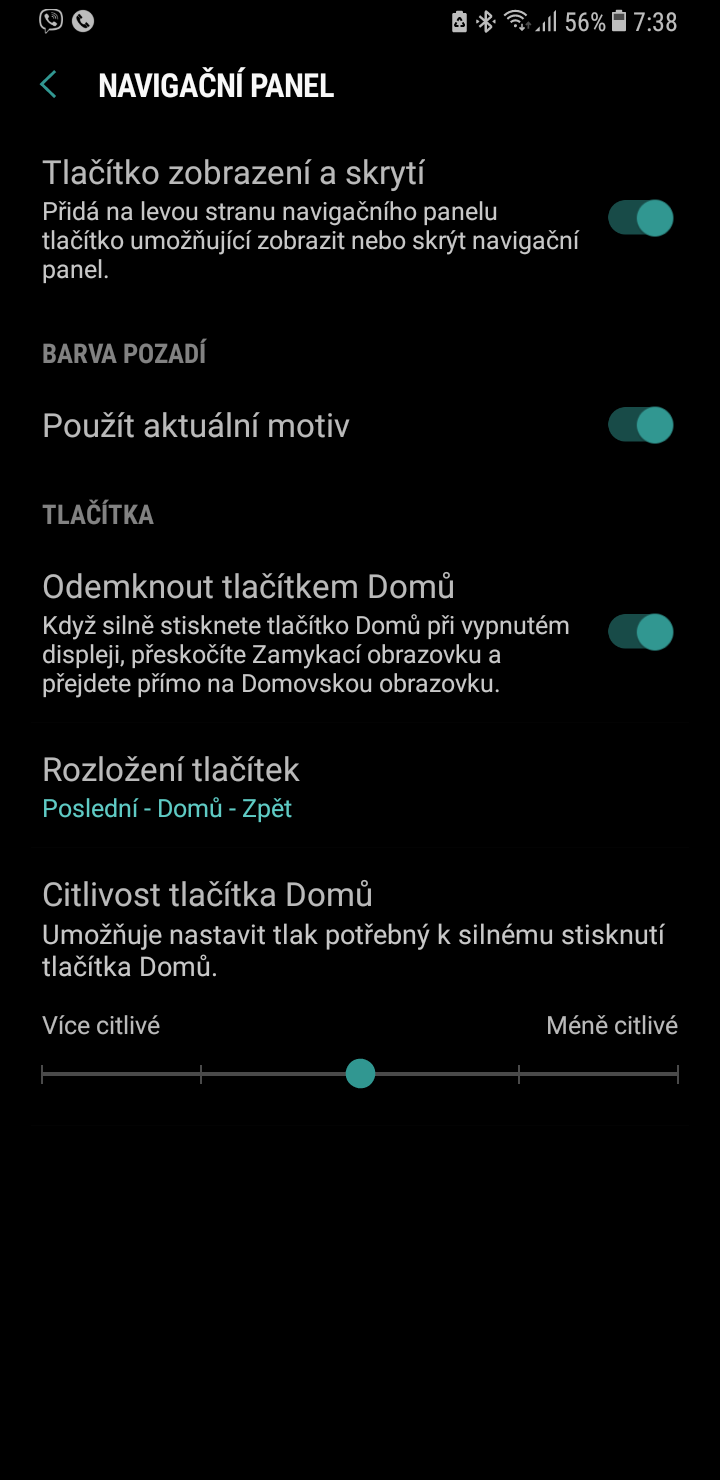Image resolution: width=720 pixels, height=1480 pixels.
Task: Tap the back chevron next to NAVIGAČNÍ PANEL
Action: pyautogui.click(x=47, y=84)
